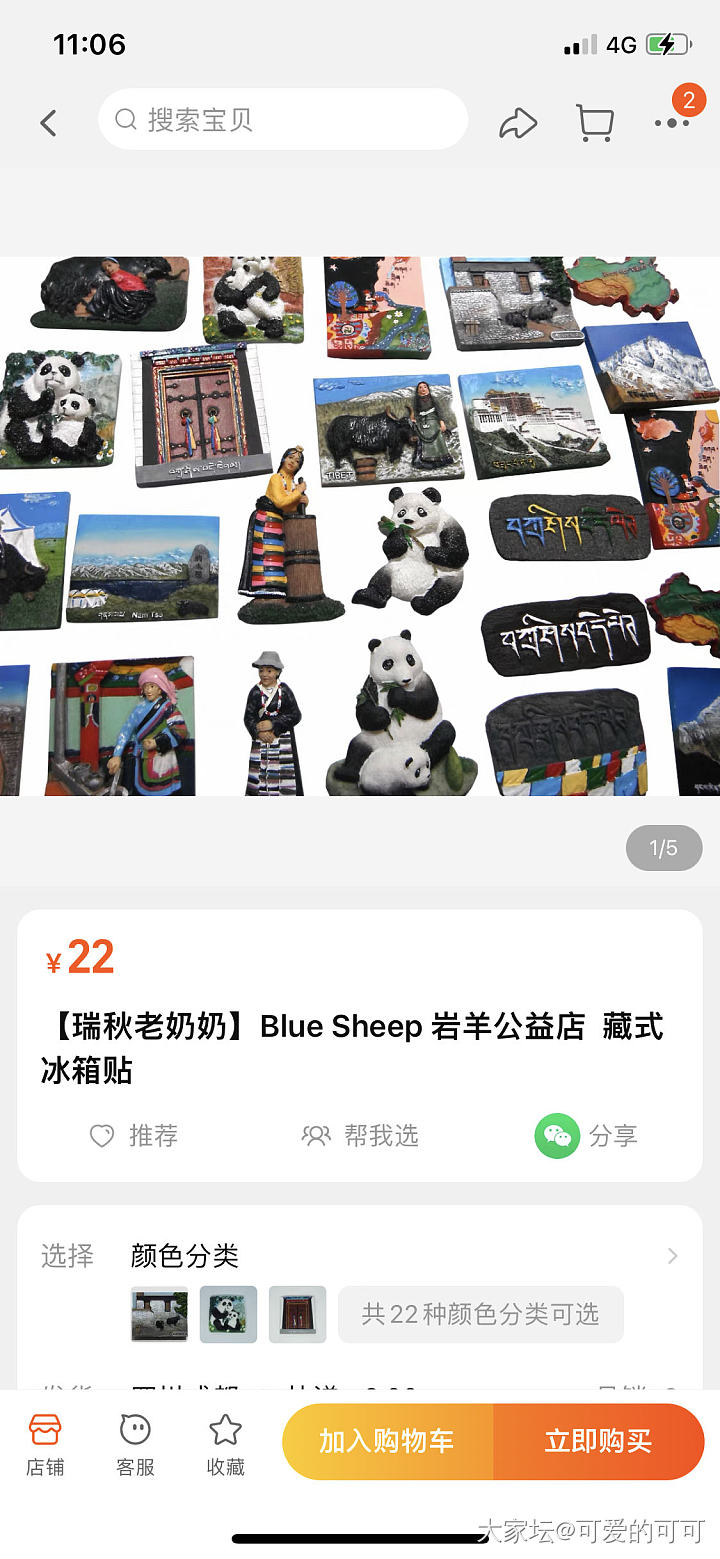Share the item via 分享 WeChat button
The height and width of the screenshot is (1559, 720).
click(586, 1136)
